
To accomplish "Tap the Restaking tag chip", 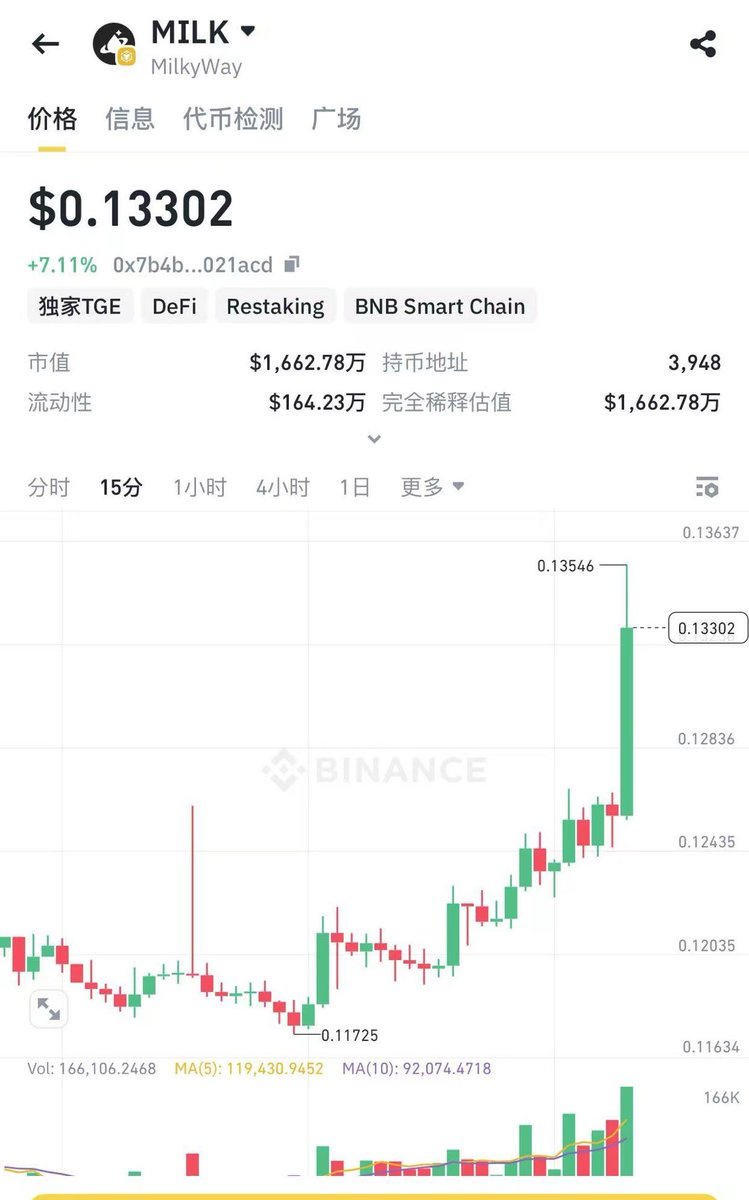I will (275, 306).
